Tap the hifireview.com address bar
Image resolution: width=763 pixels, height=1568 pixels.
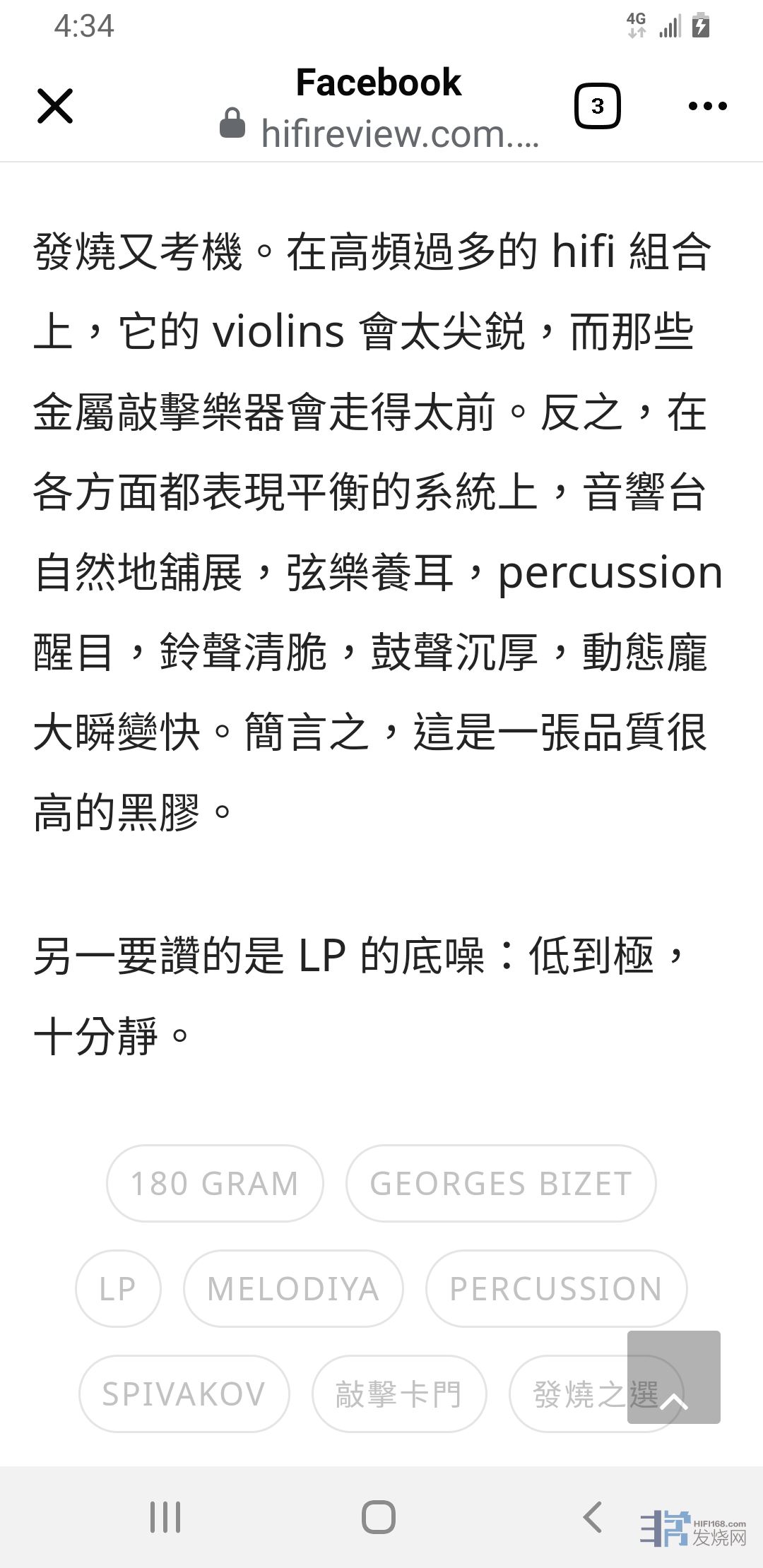point(399,133)
